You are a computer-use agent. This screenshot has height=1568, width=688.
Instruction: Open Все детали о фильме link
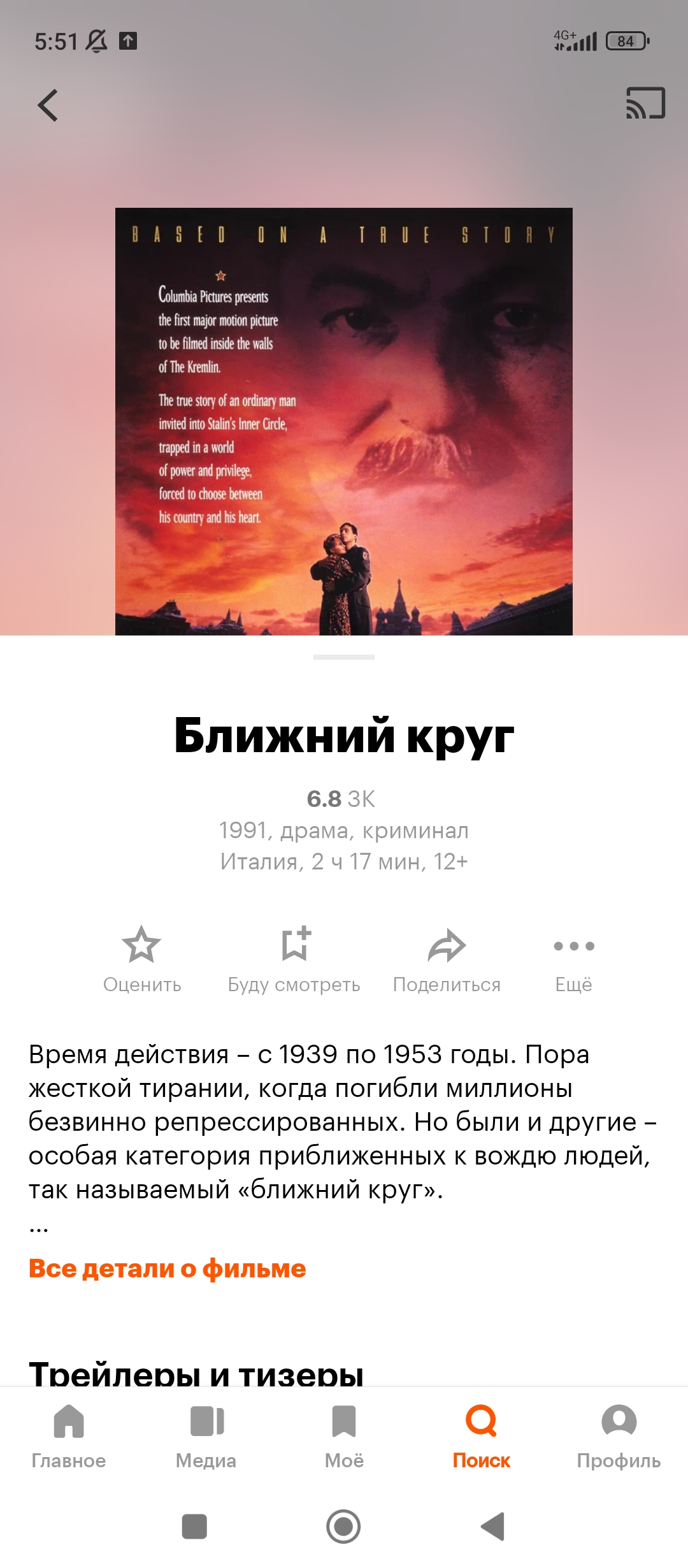(x=168, y=1268)
